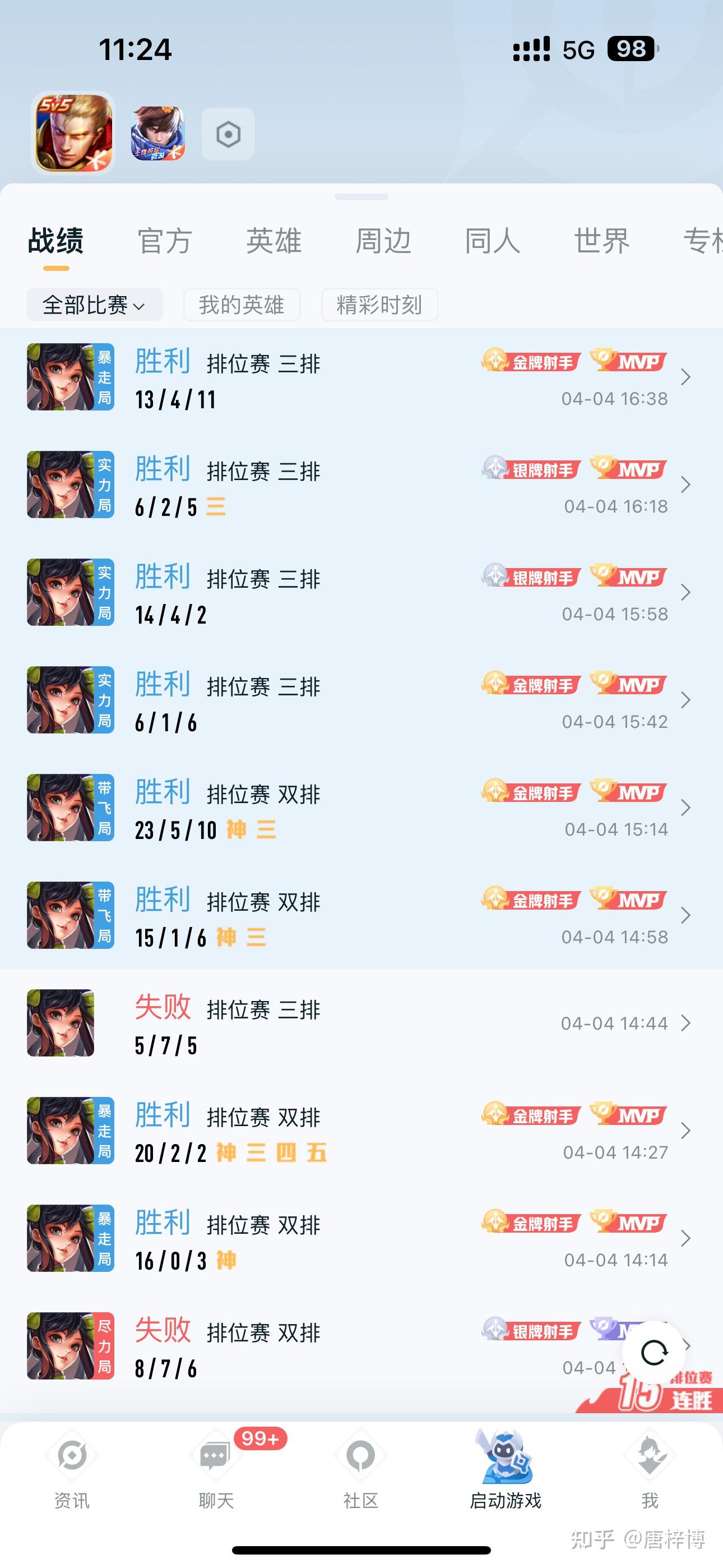Viewport: 723px width, 1568px height.
Task: Switch to the 英雄 tab
Action: pyautogui.click(x=274, y=240)
